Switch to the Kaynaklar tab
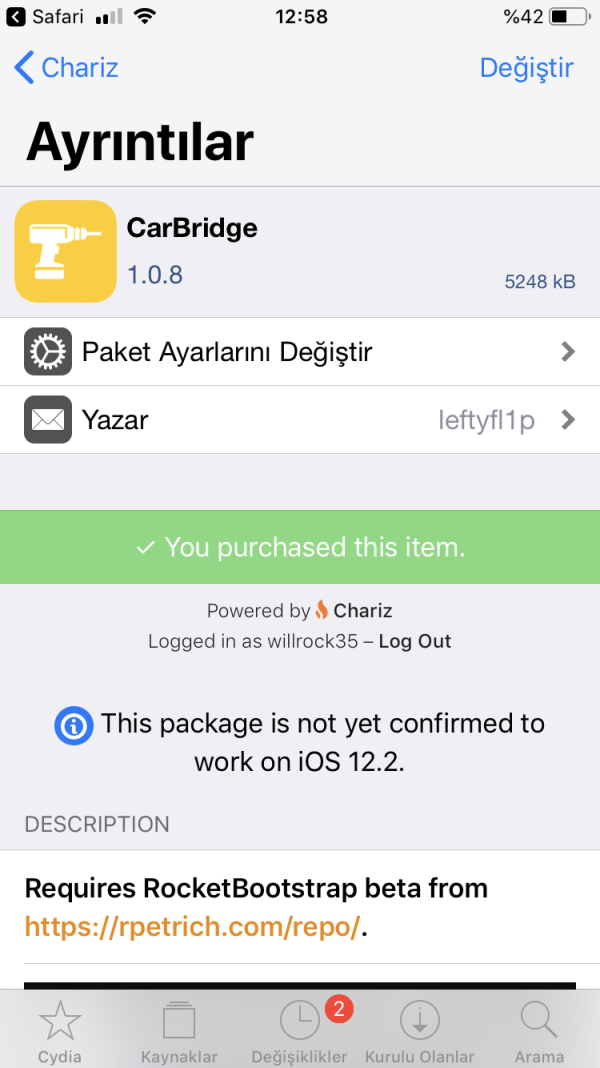600x1068 pixels. click(180, 1030)
